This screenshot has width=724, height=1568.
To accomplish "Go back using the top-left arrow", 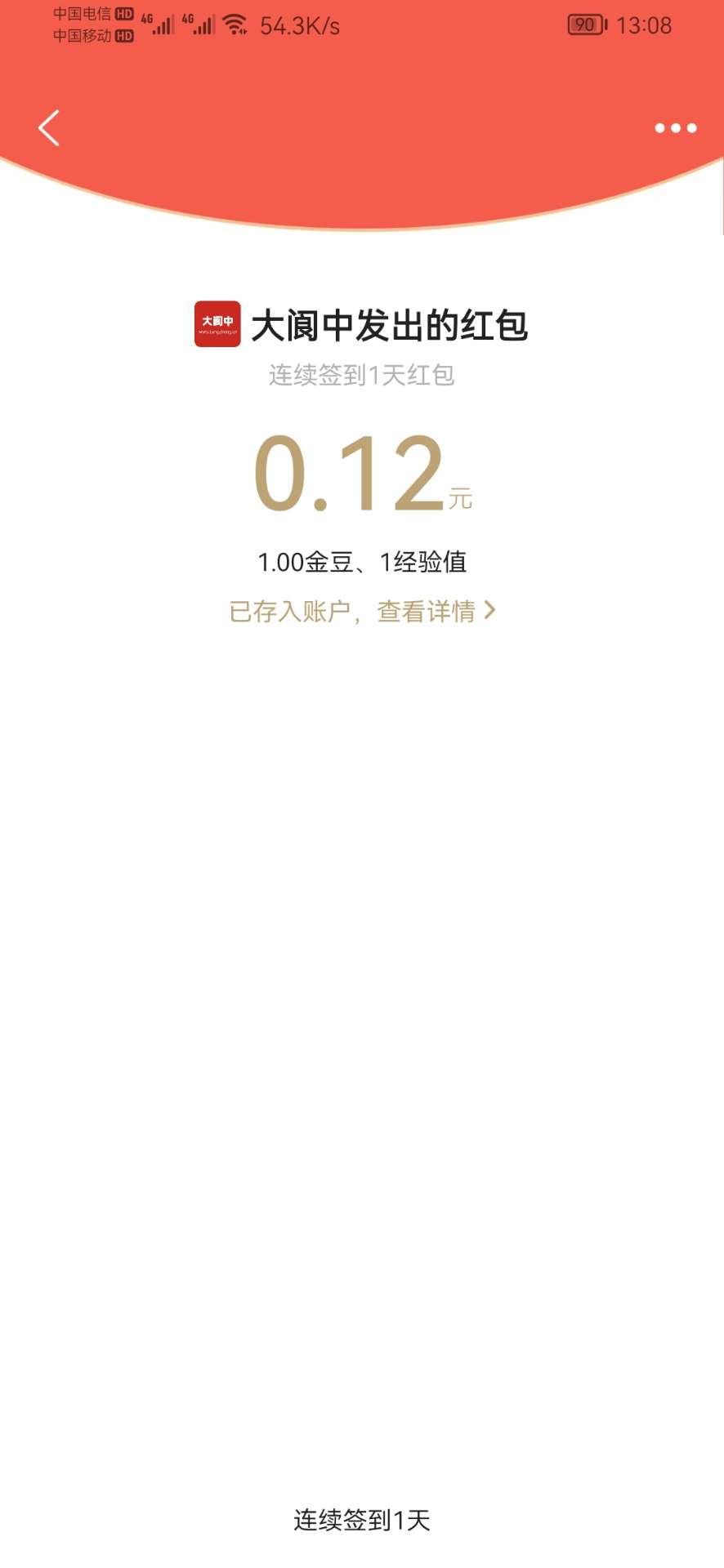I will (x=49, y=128).
